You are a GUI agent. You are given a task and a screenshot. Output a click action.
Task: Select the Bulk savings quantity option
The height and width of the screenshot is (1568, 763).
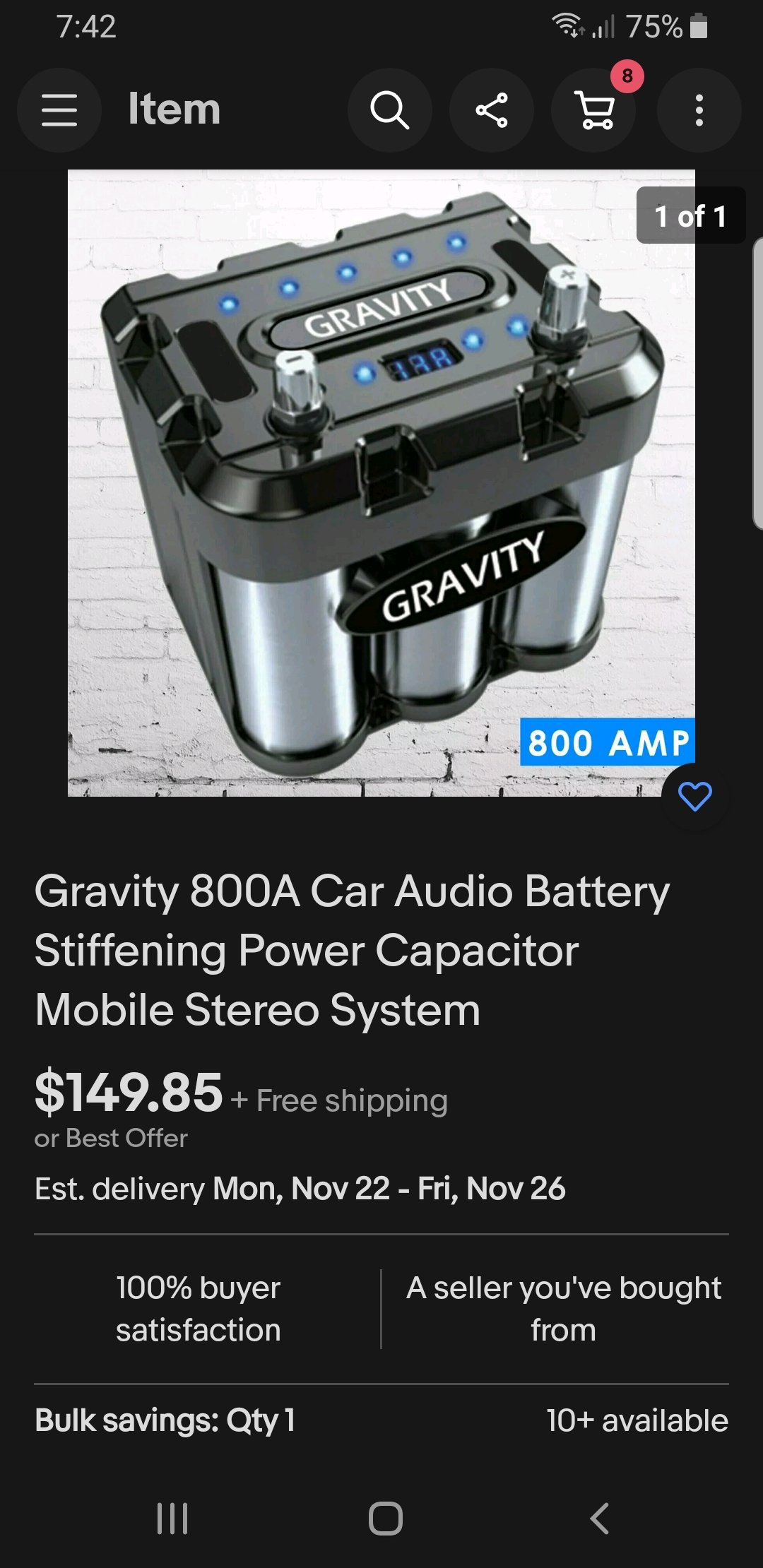click(x=165, y=1420)
